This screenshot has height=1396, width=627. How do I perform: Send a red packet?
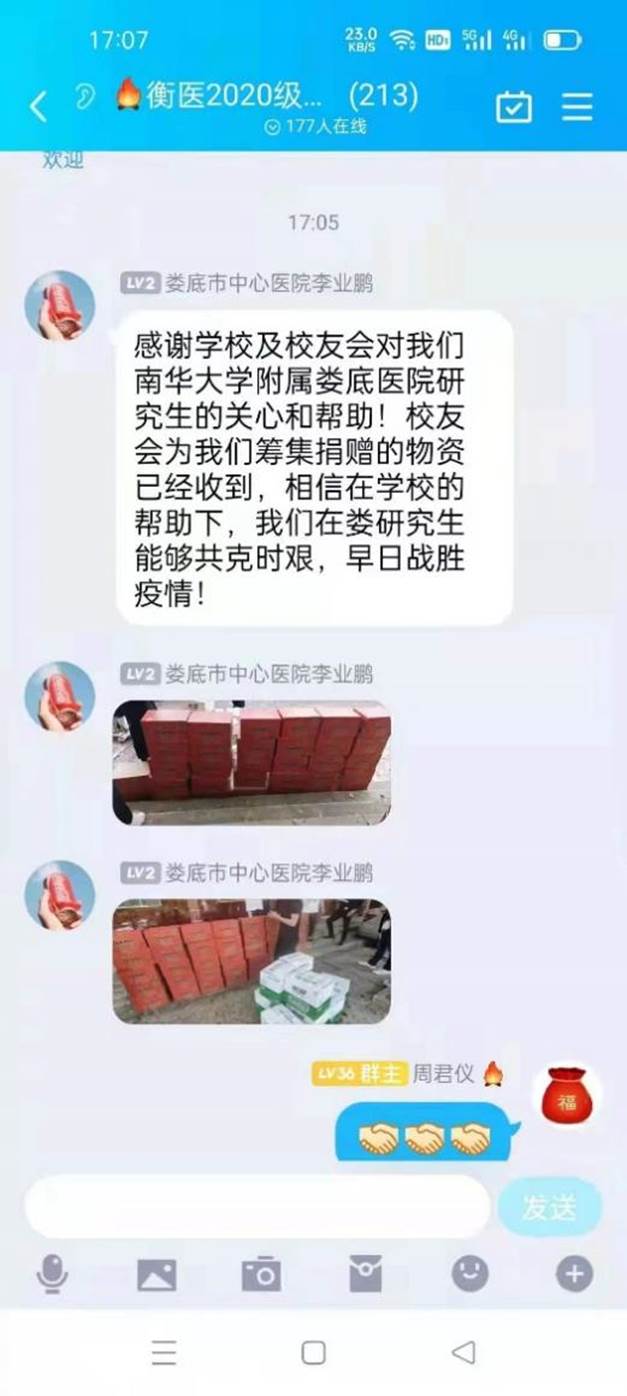pos(365,1274)
